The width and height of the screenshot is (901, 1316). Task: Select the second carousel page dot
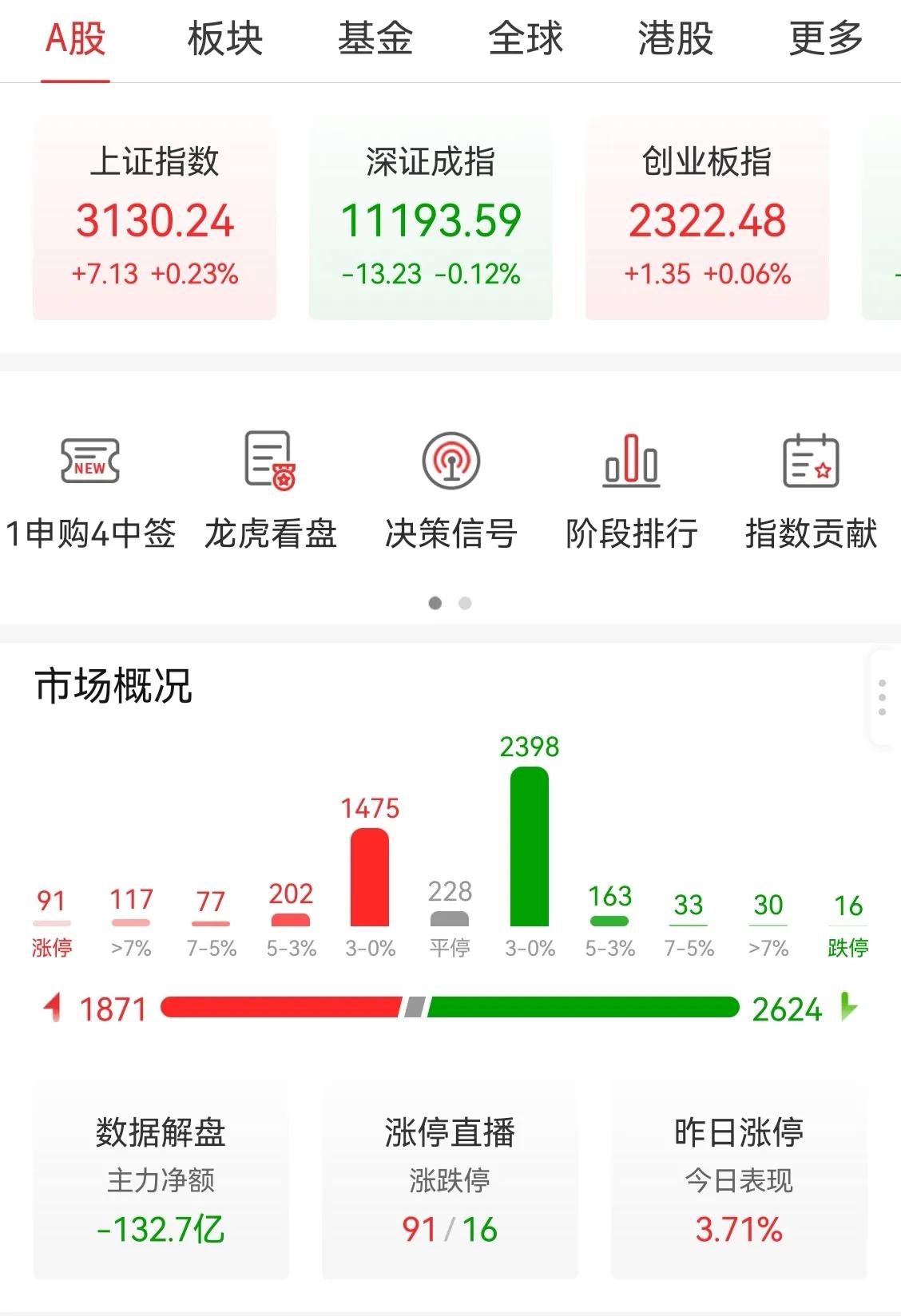(x=464, y=603)
